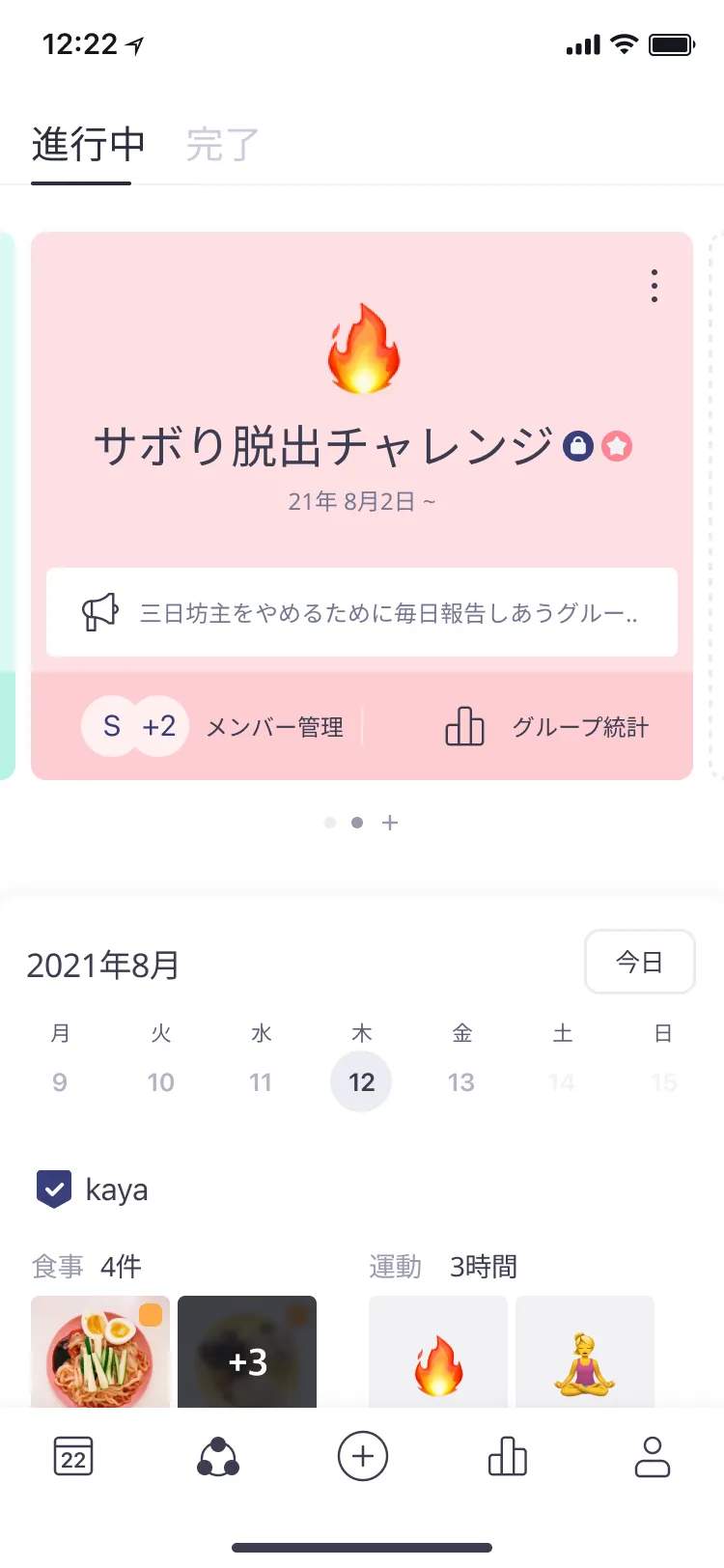Viewport: 724px width, 1568px height.
Task: Switch to the 完了 tab
Action: coord(222,145)
